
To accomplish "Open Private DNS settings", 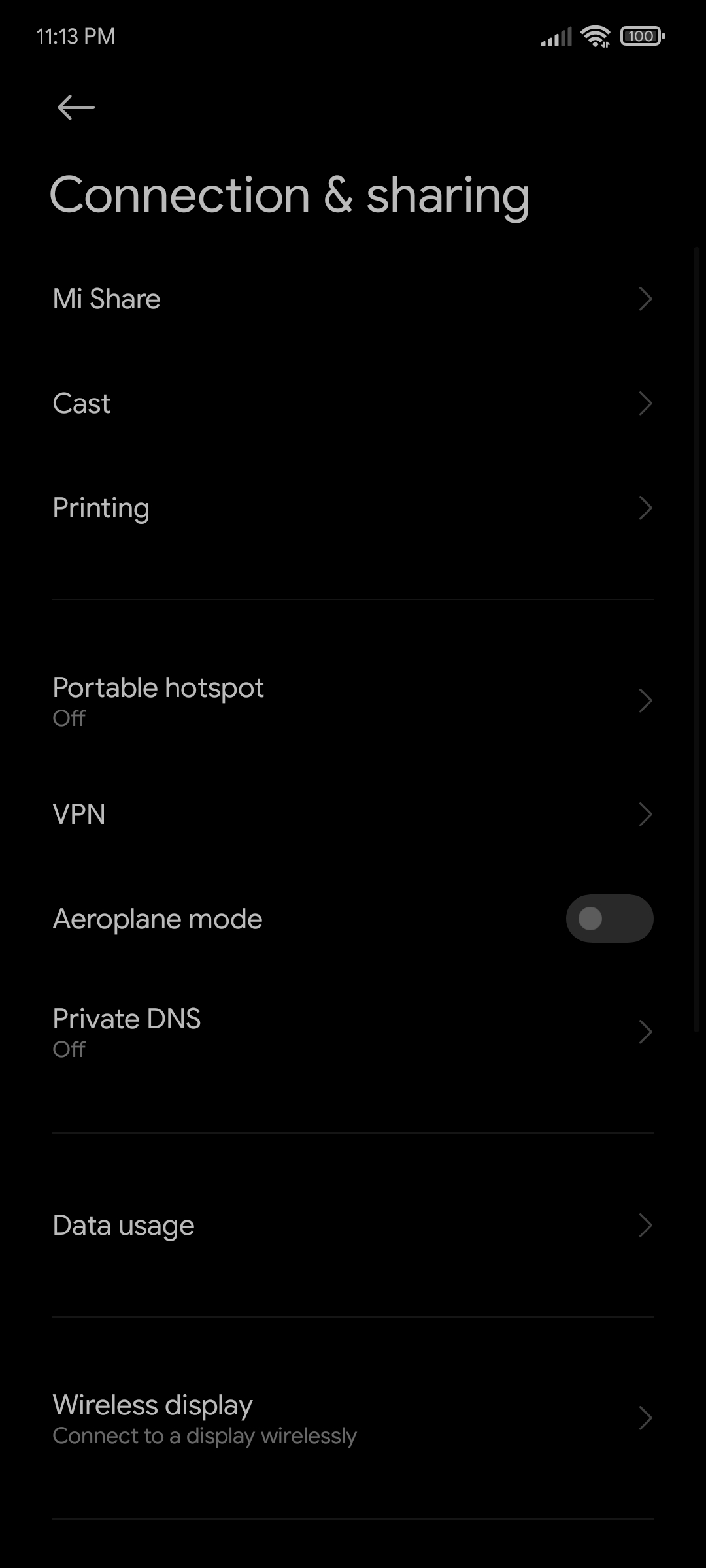I will [353, 1032].
